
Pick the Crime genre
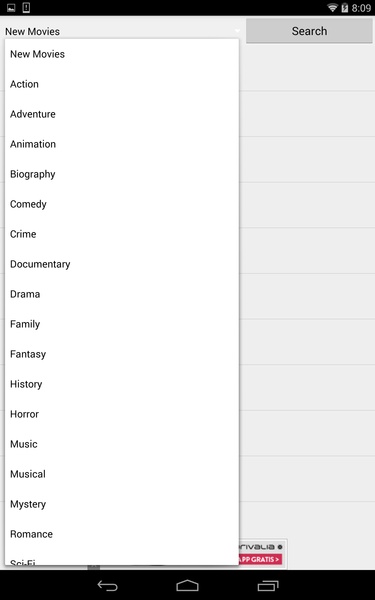click(x=122, y=234)
